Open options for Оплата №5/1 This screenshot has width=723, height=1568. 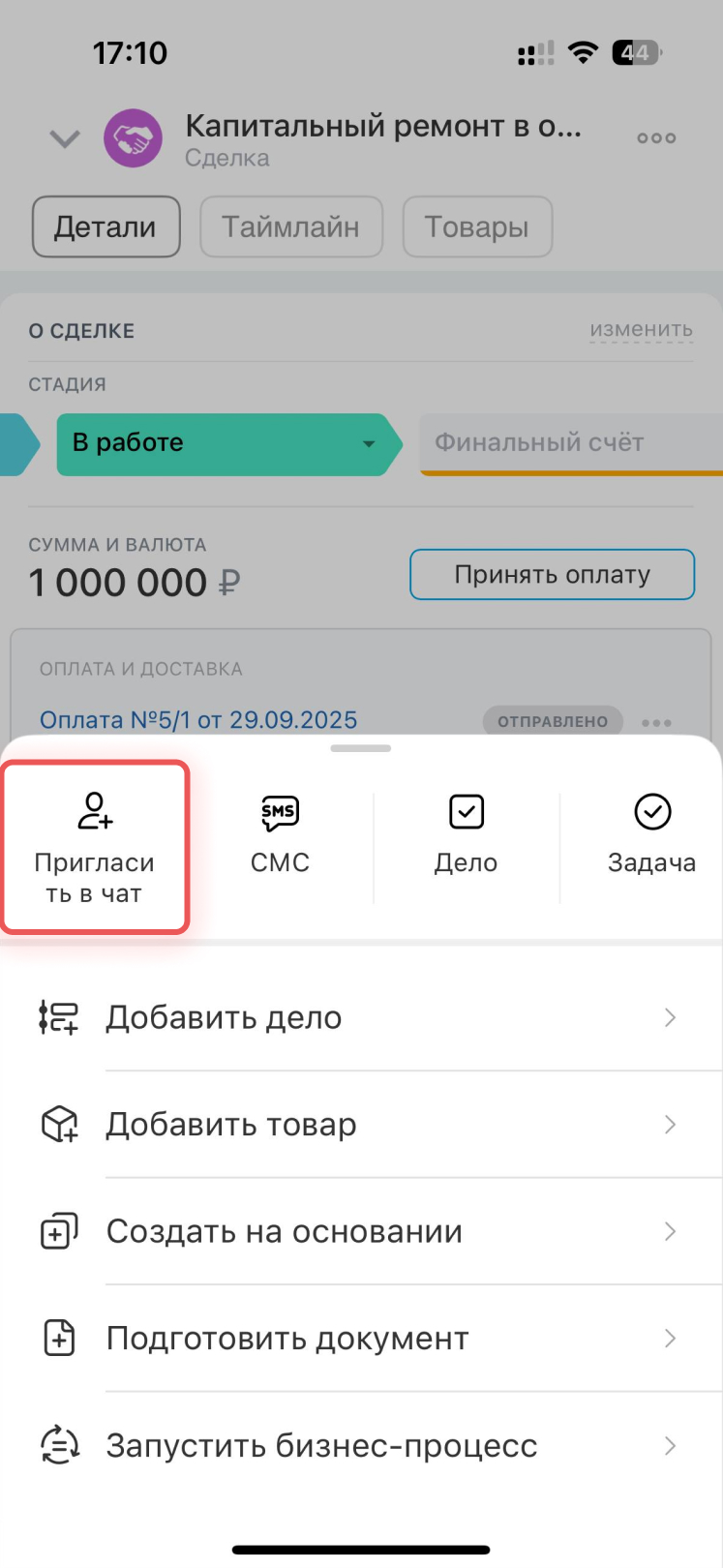click(x=656, y=722)
